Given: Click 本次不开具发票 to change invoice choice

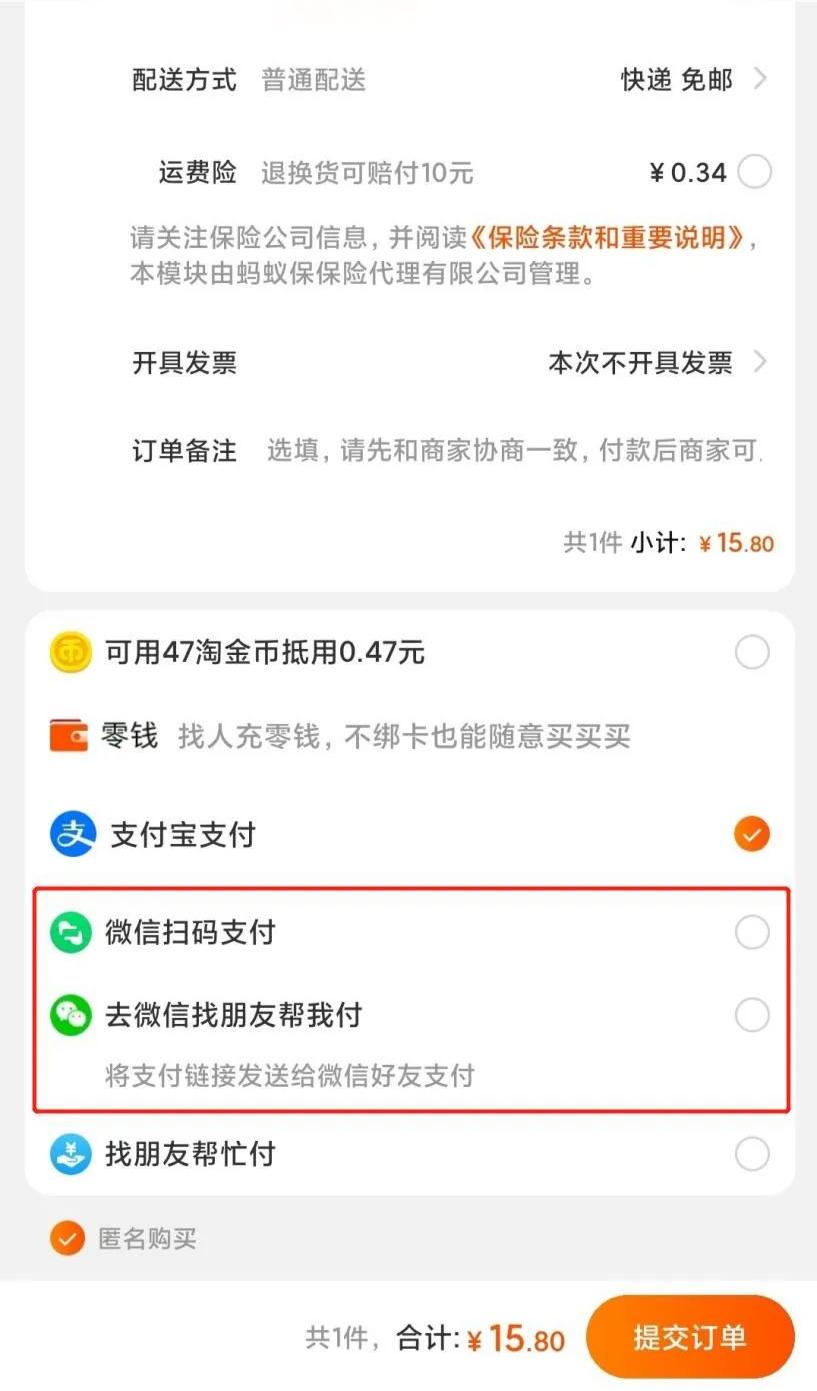Looking at the screenshot, I should coord(640,363).
